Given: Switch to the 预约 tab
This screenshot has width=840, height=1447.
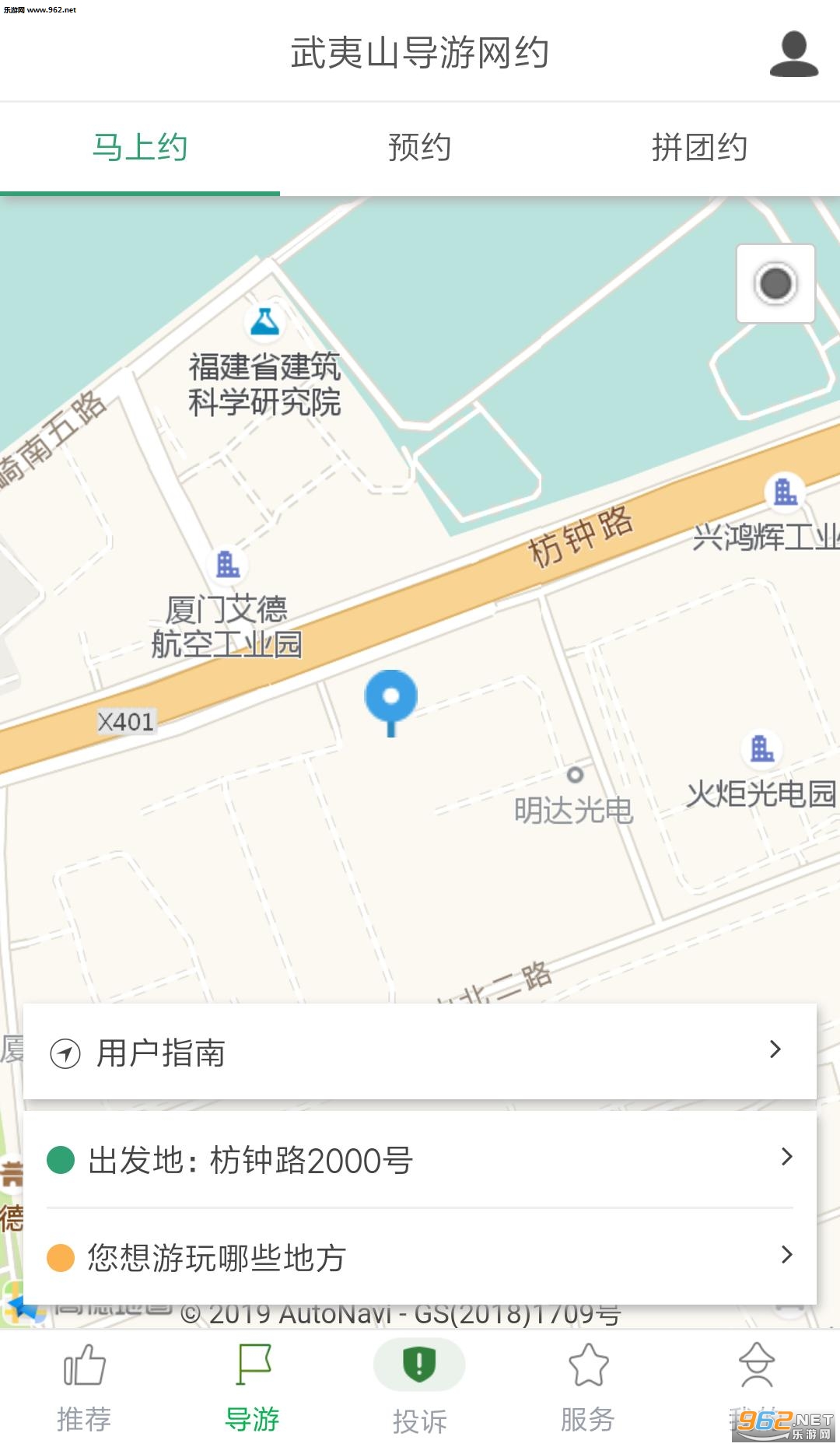Looking at the screenshot, I should pos(420,148).
